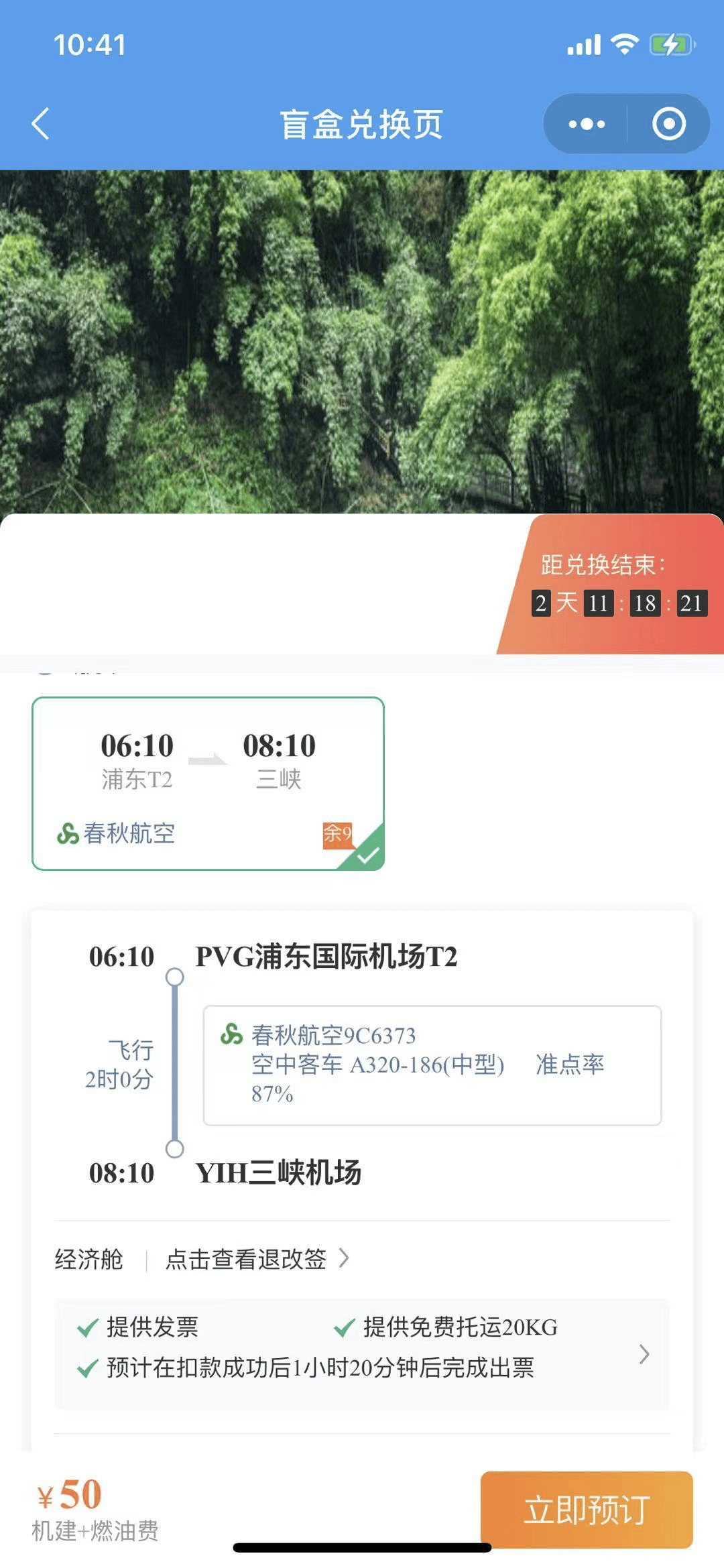Open the mini program three-dot menu
Image resolution: width=724 pixels, height=1568 pixels.
586,124
